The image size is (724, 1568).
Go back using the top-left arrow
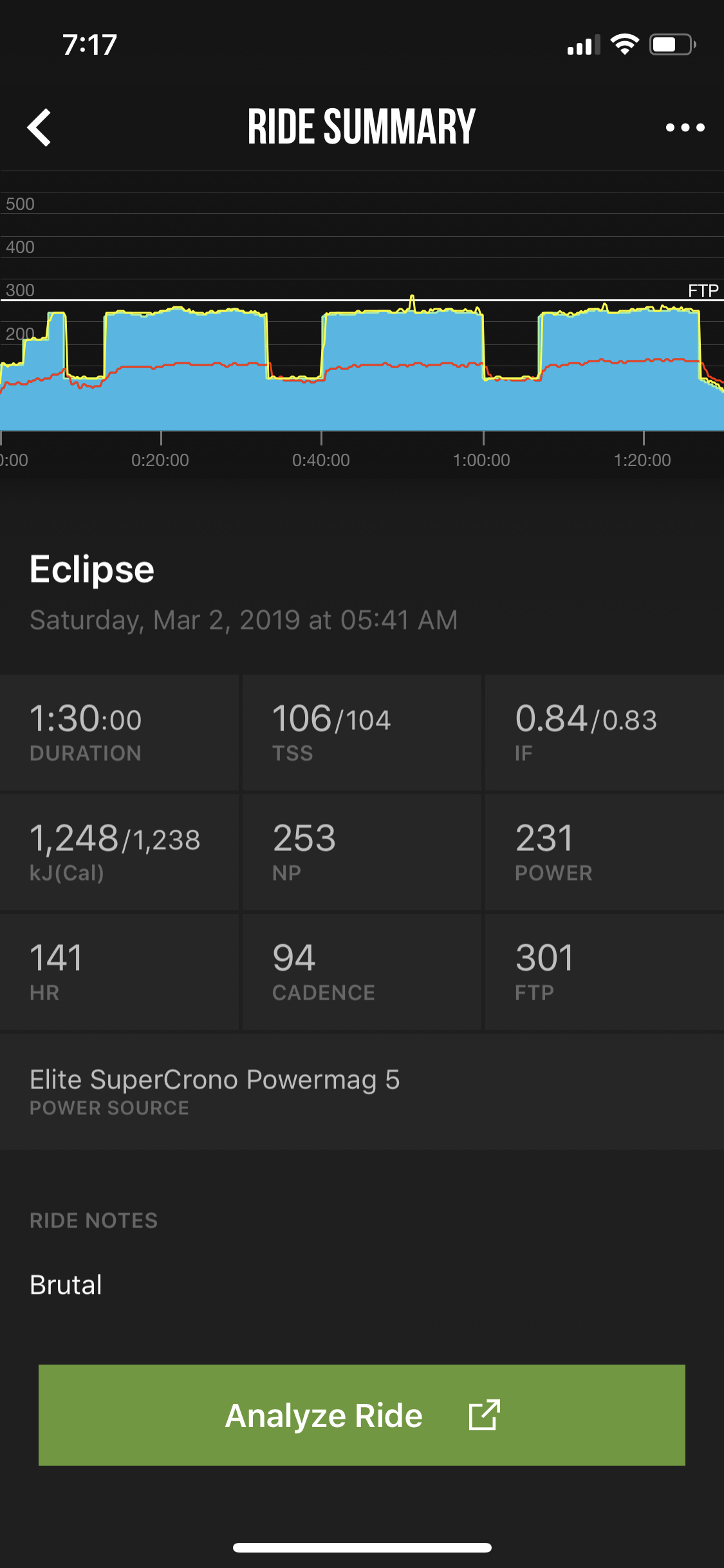coord(39,127)
